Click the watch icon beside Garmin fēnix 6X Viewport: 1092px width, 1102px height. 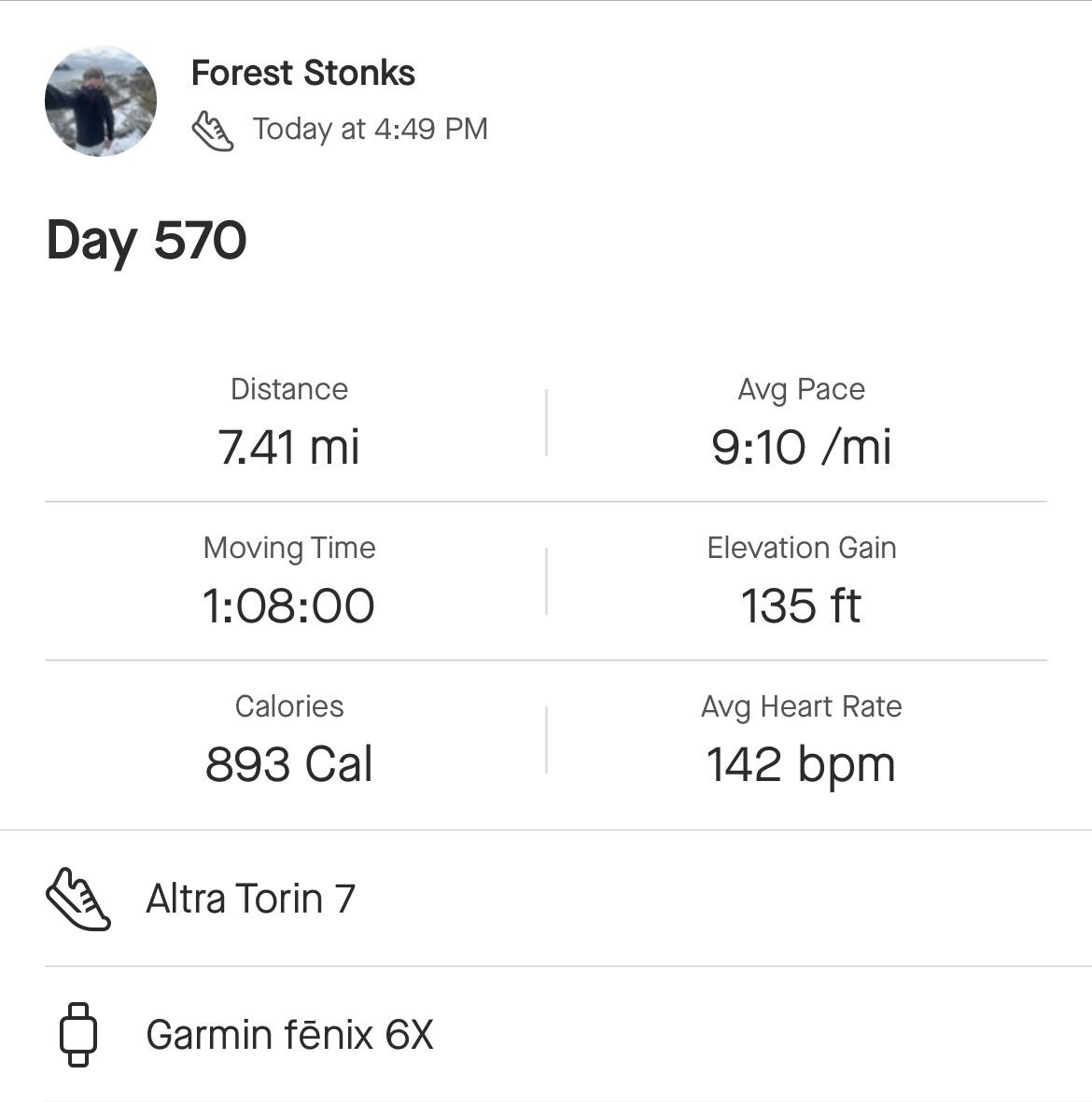79,1034
